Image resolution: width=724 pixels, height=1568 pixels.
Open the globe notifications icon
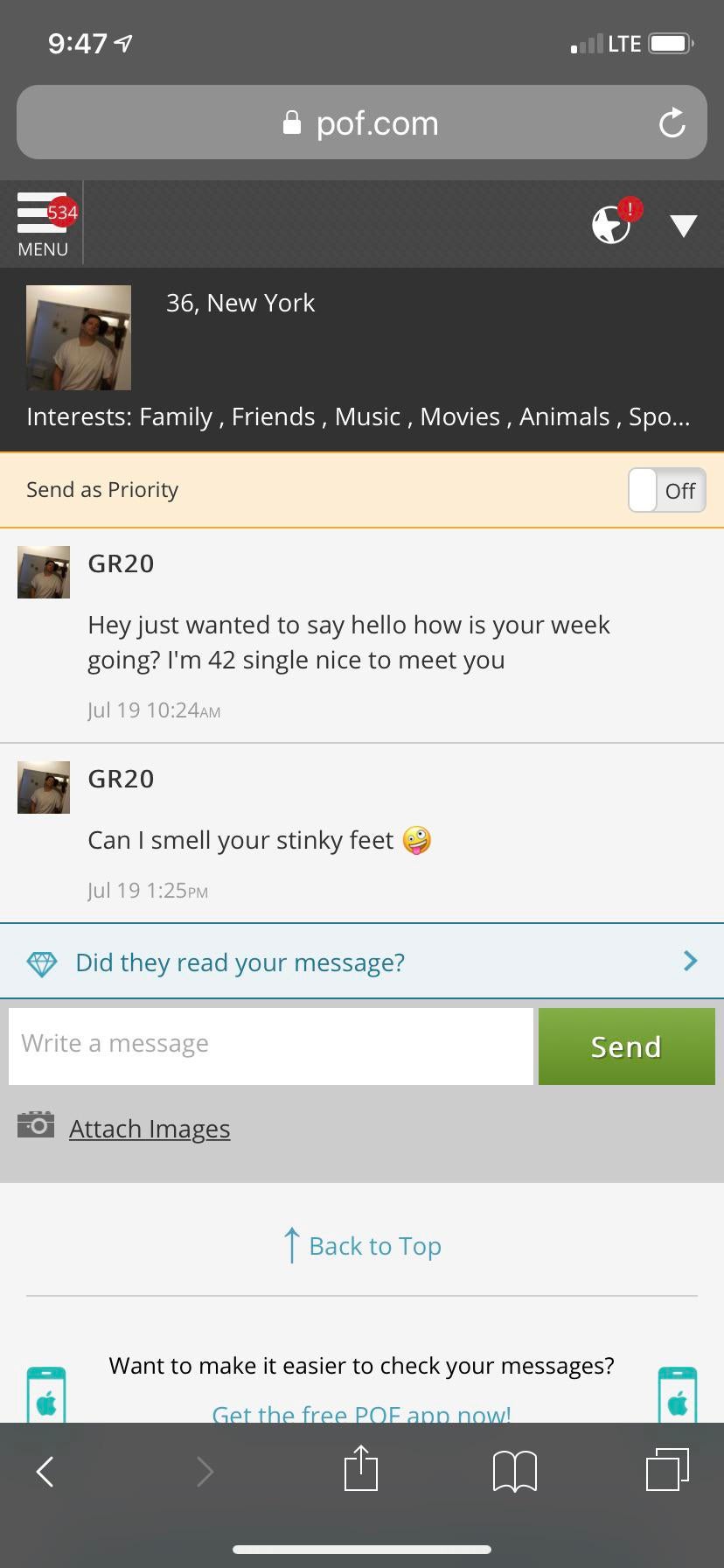[x=611, y=225]
